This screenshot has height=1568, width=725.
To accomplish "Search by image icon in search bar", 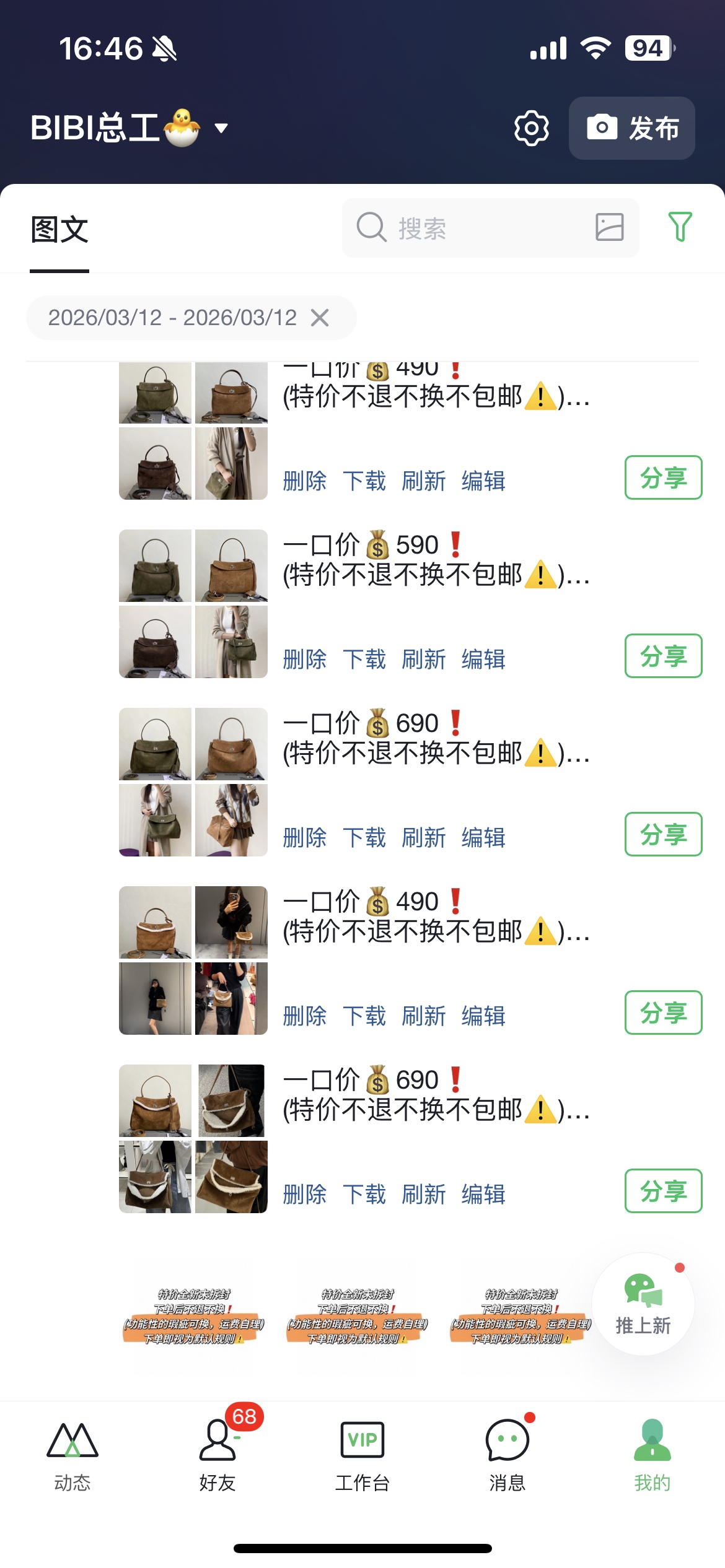I will click(609, 227).
